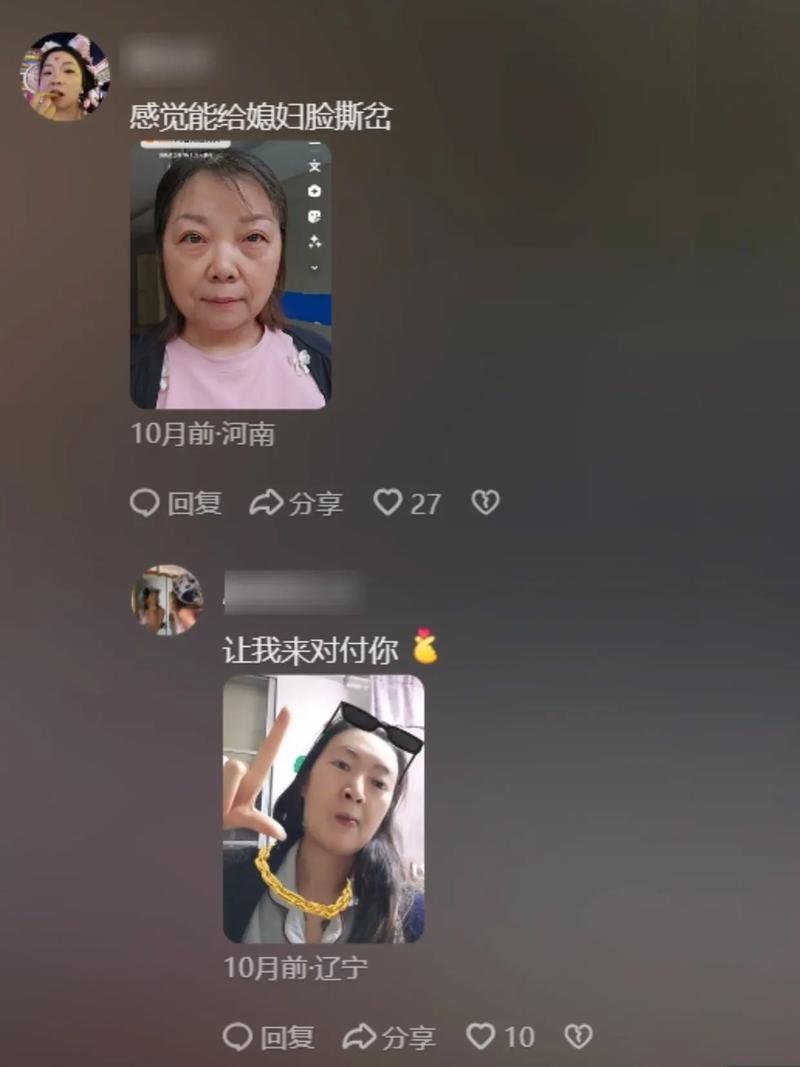Like the first comment showing 27 likes
800x1067 pixels.
388,504
